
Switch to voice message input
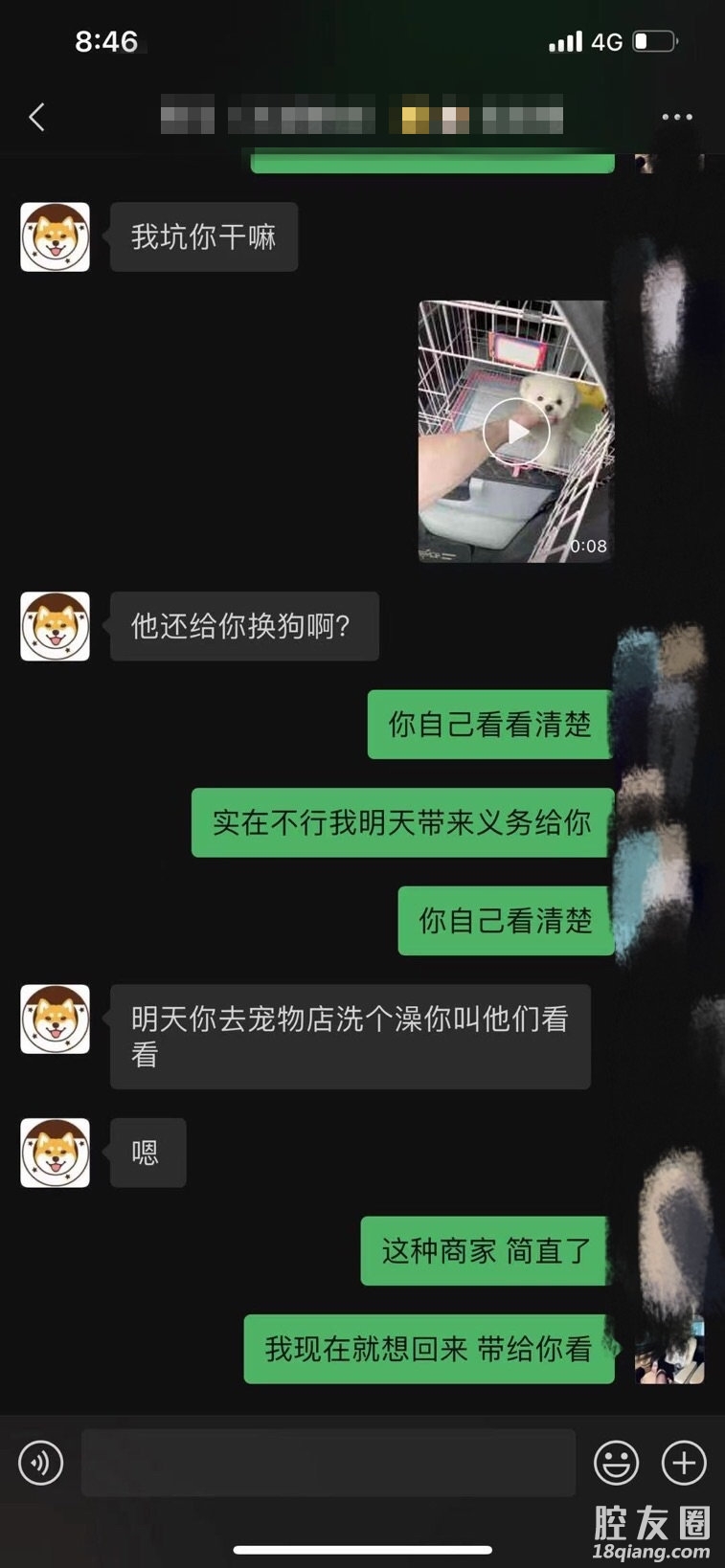41,1463
